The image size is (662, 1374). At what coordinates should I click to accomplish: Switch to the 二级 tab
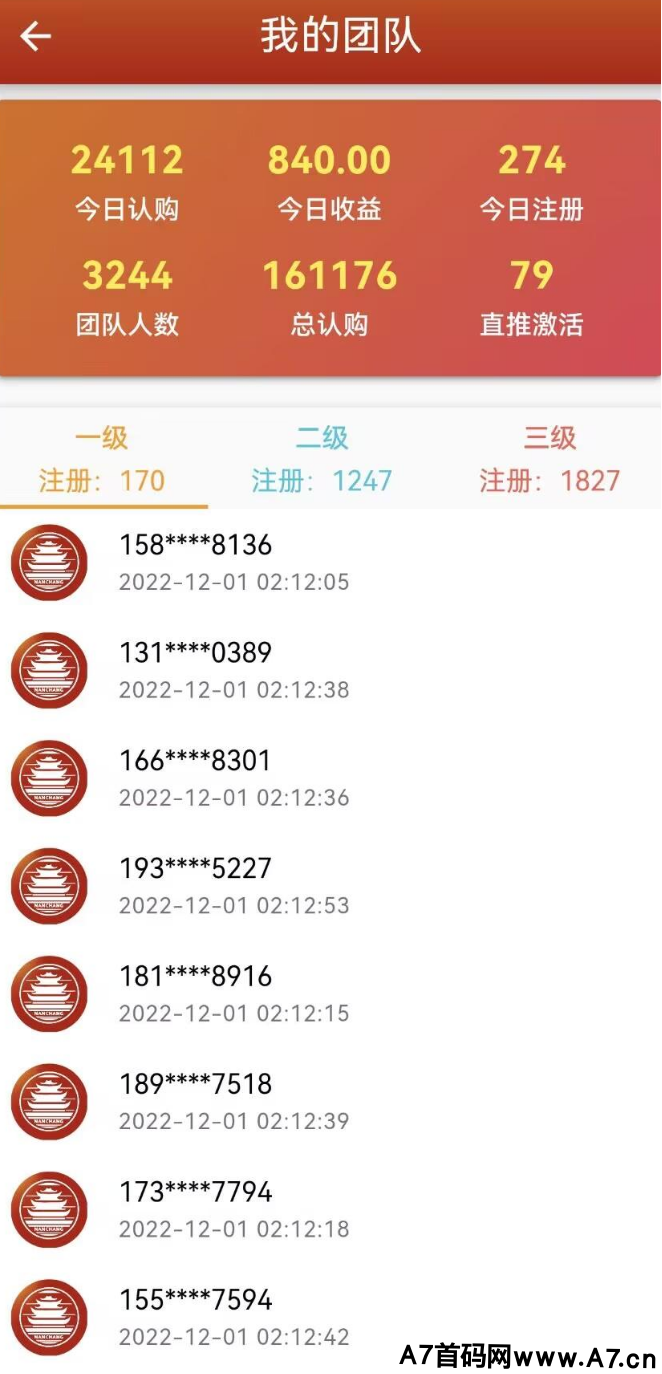322,459
